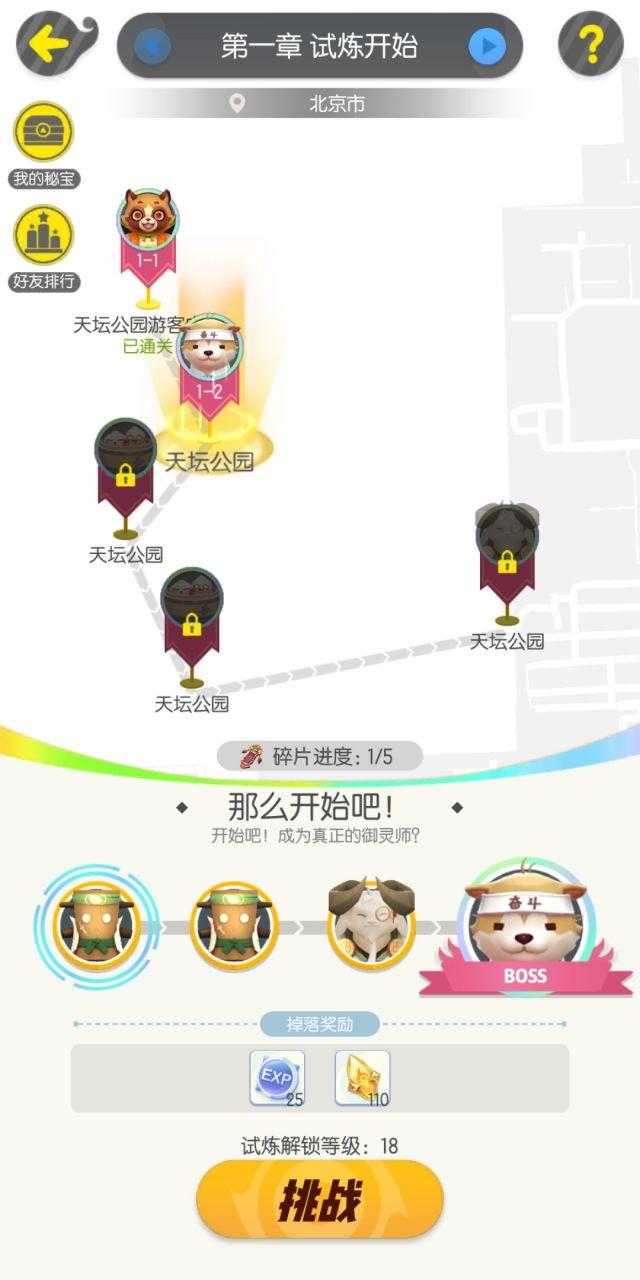Select stage 1-2 at 天坛公园
Image resolution: width=640 pixels, height=1280 pixels.
click(209, 362)
